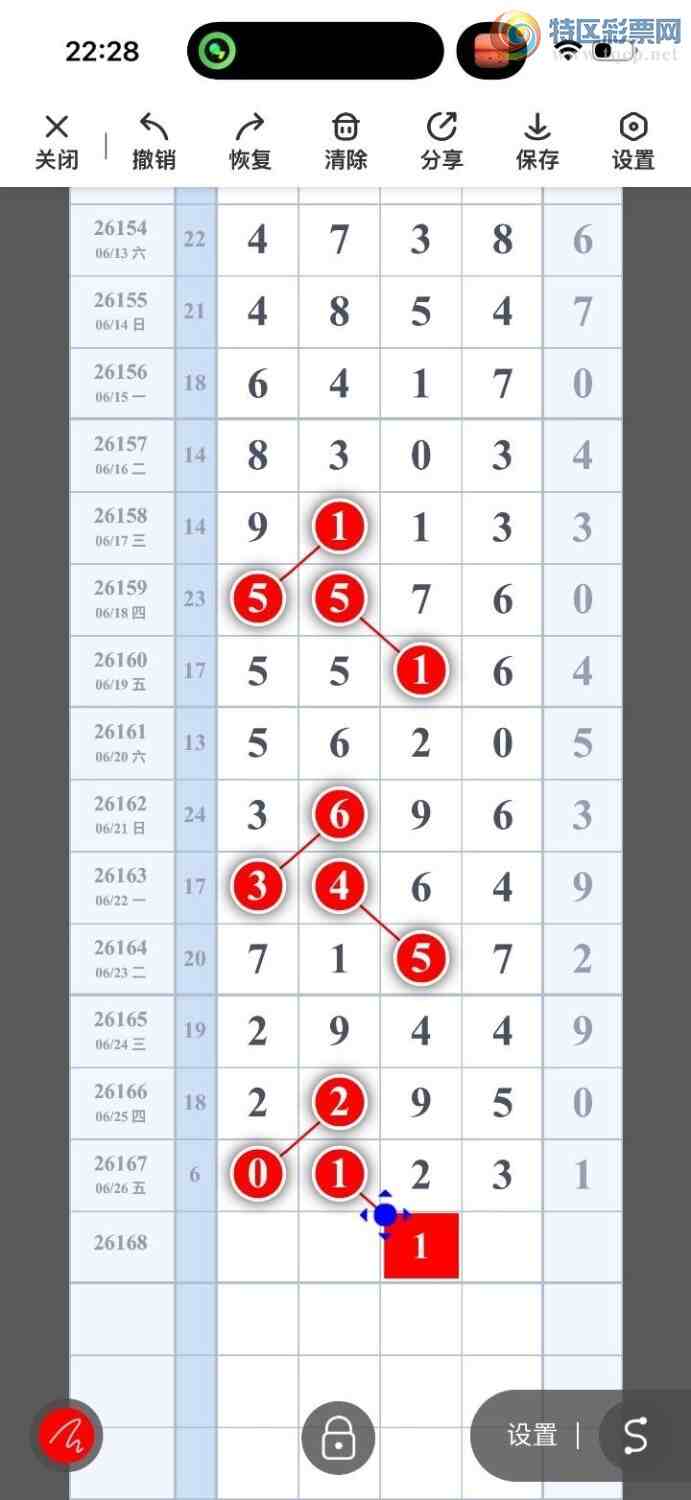Viewport: 691px width, 1500px height.
Task: Undo the last drawing action
Action: [x=153, y=142]
